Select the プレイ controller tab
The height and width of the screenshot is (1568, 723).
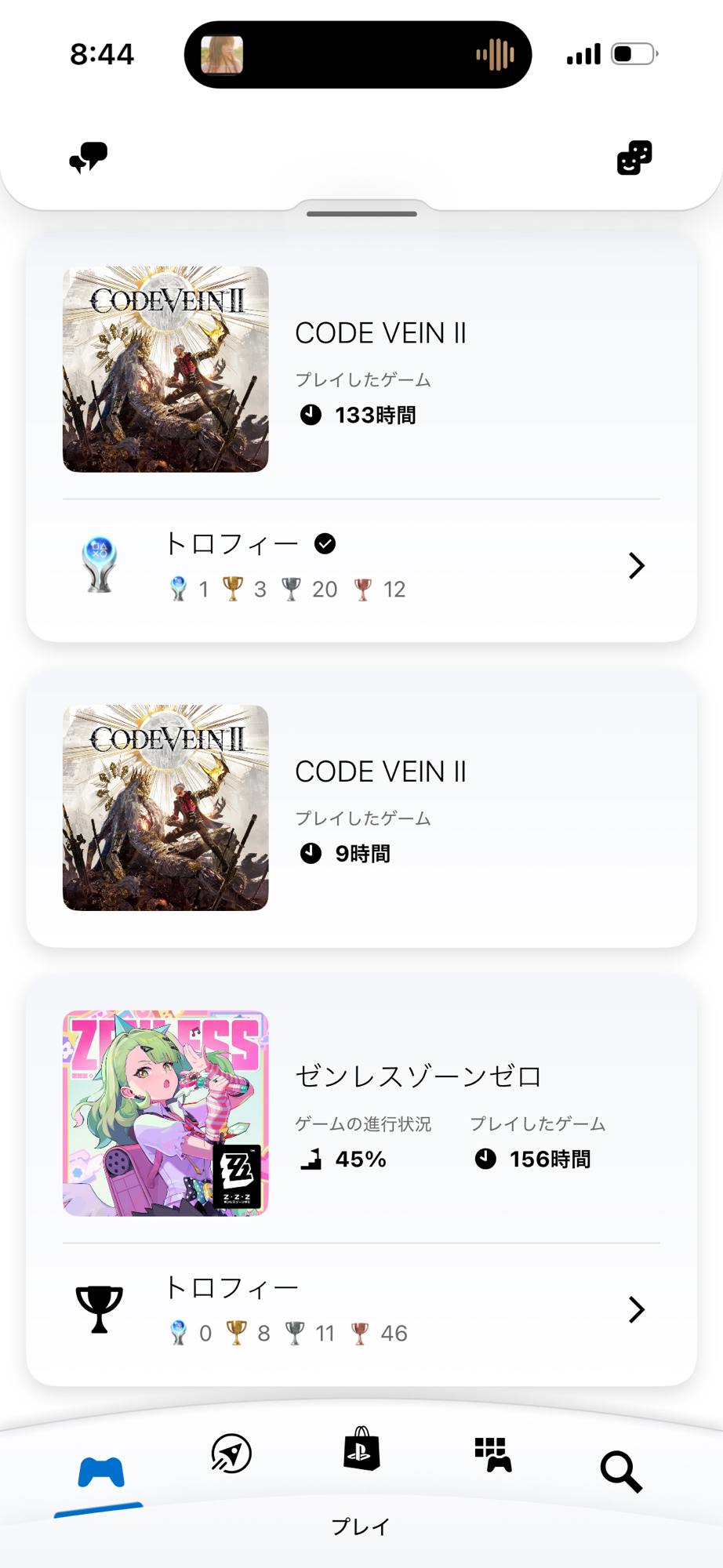click(x=100, y=1473)
